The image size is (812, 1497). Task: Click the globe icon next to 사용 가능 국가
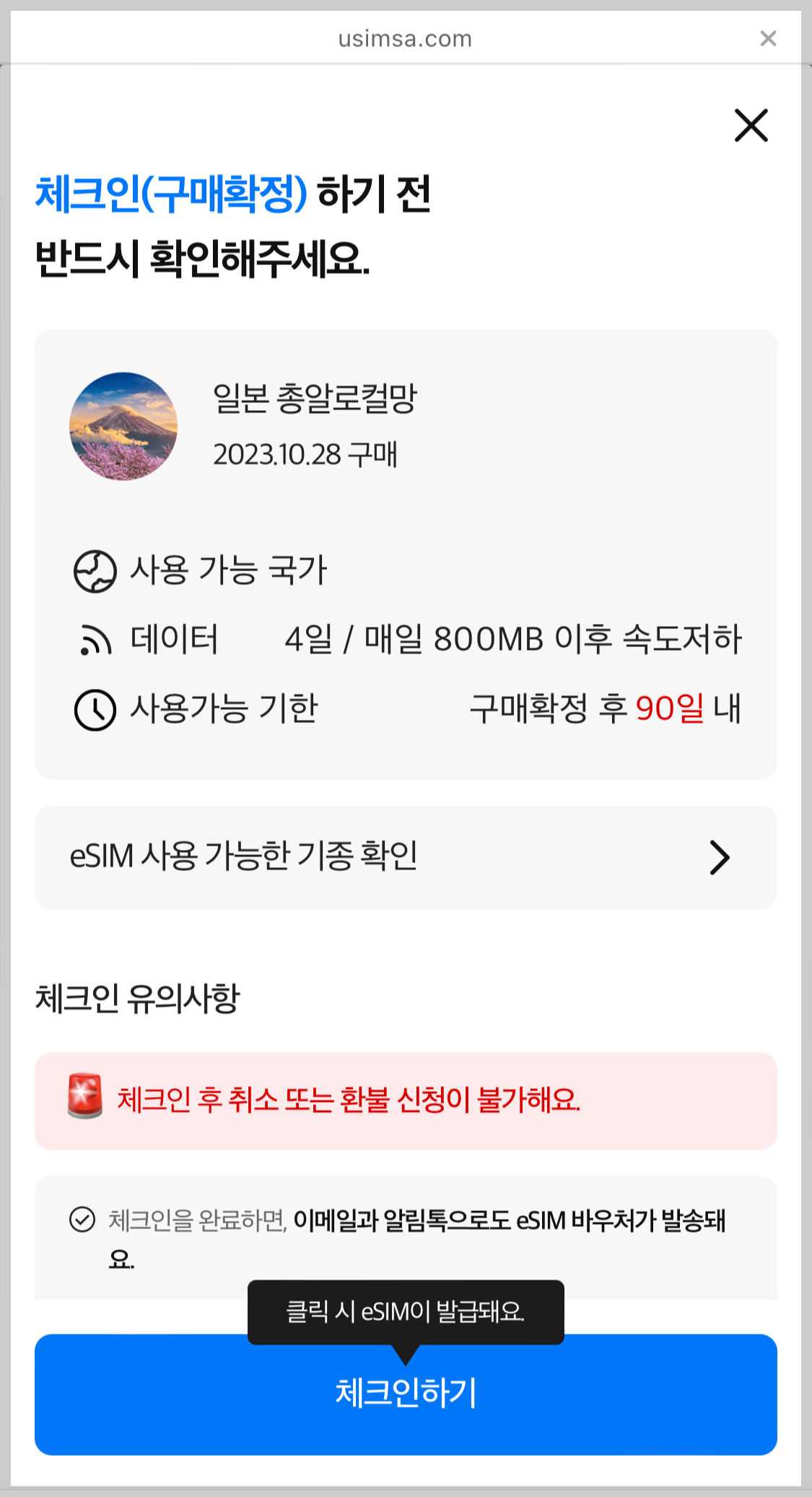[x=95, y=571]
